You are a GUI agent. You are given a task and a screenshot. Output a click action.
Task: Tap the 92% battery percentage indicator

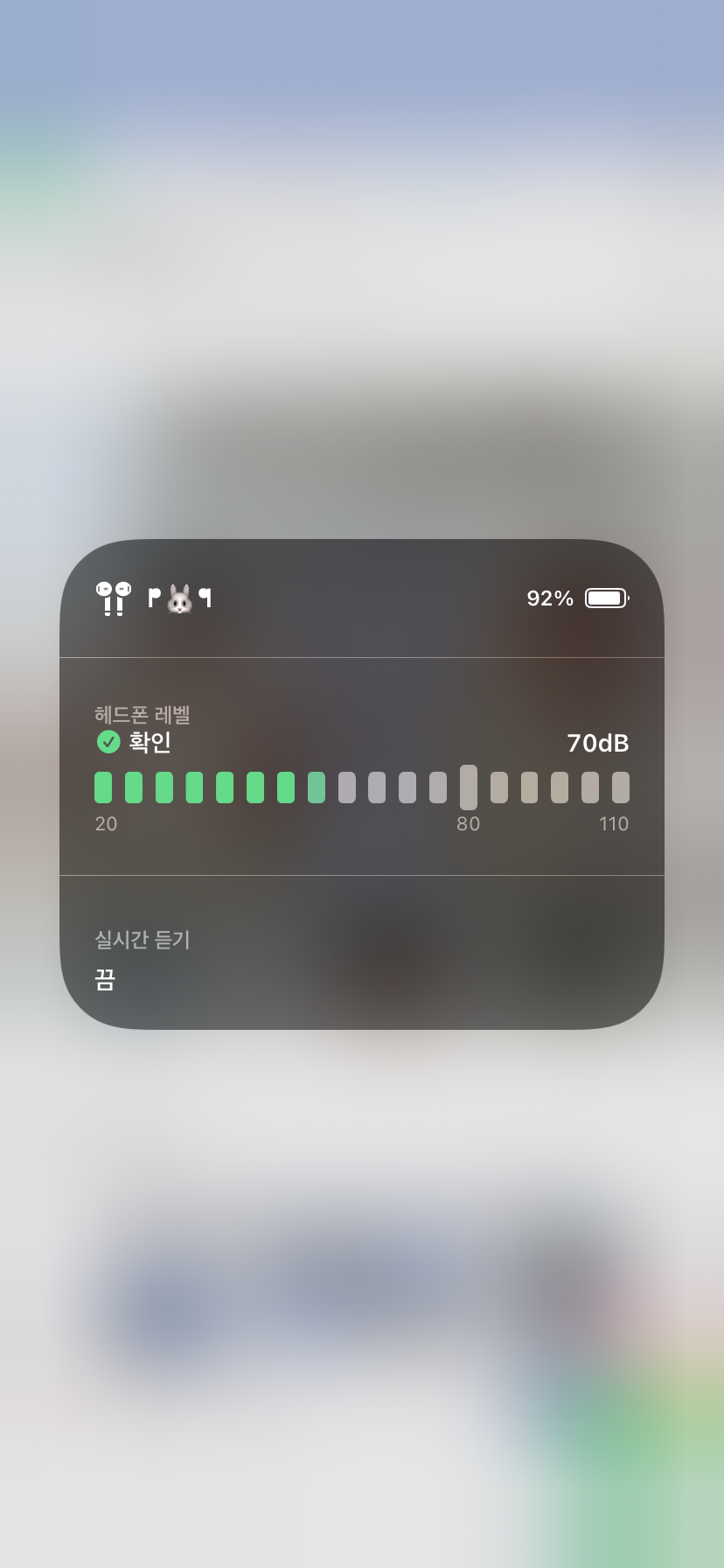549,598
